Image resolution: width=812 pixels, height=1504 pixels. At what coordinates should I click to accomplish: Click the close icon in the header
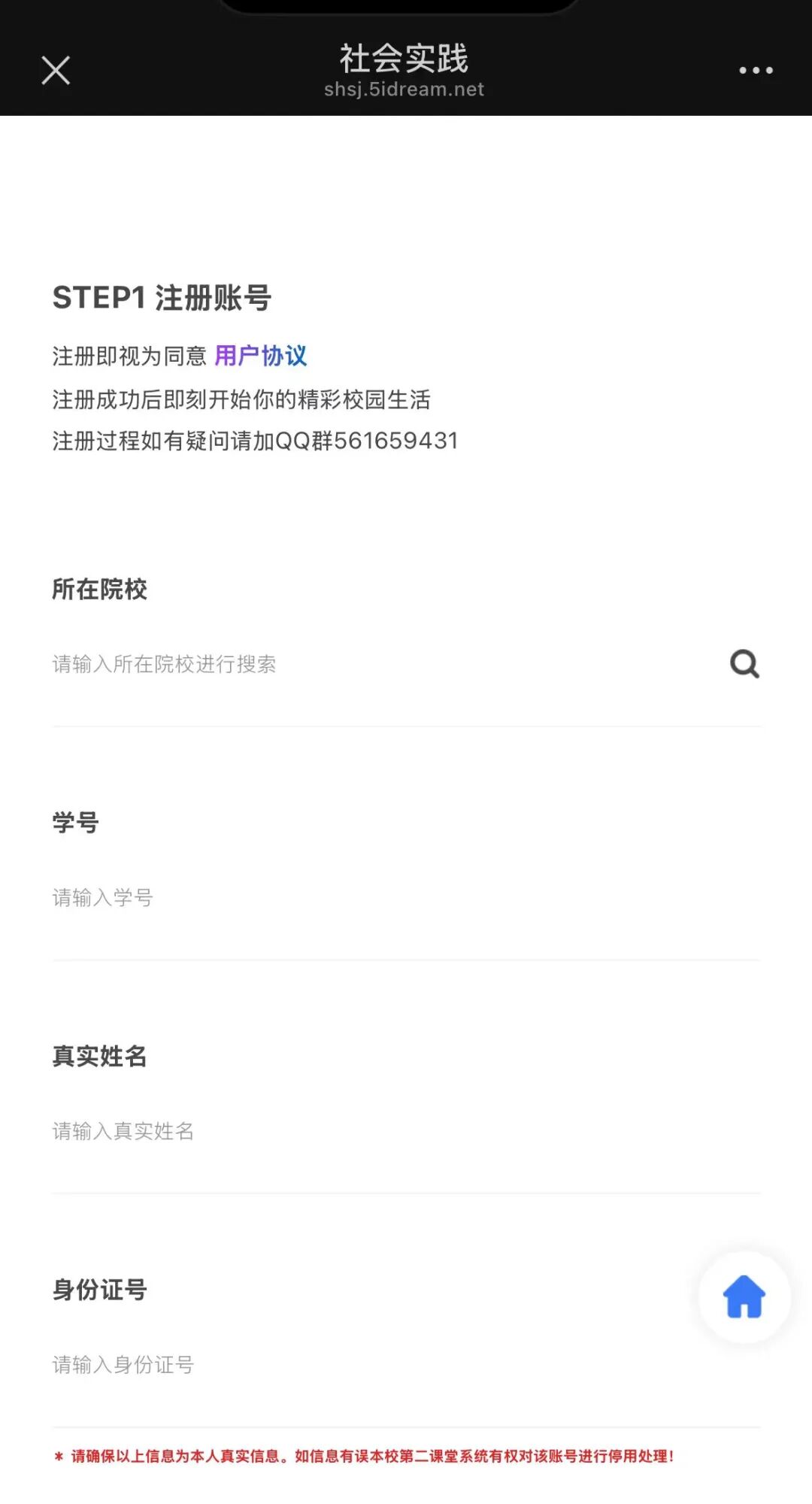point(56,68)
